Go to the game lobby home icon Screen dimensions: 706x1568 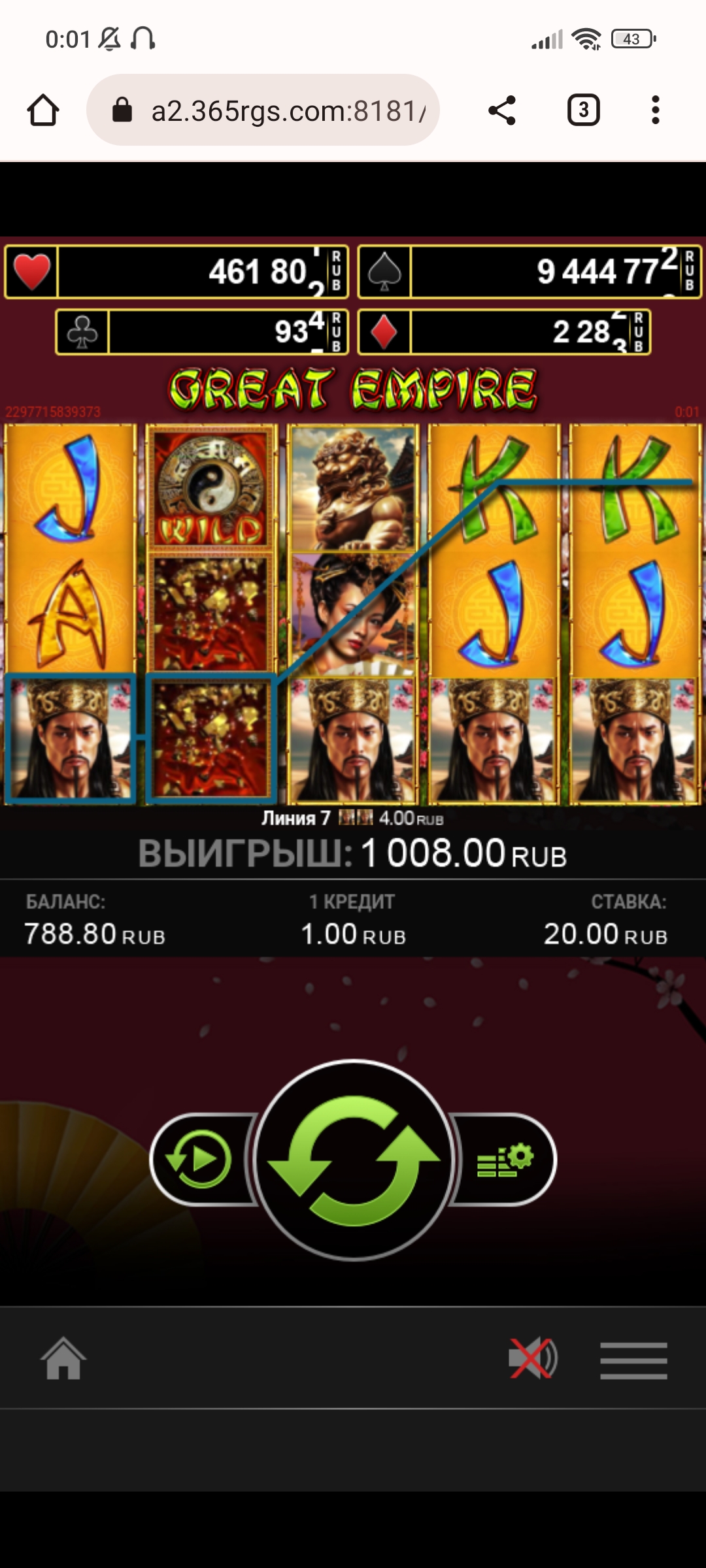(63, 1359)
